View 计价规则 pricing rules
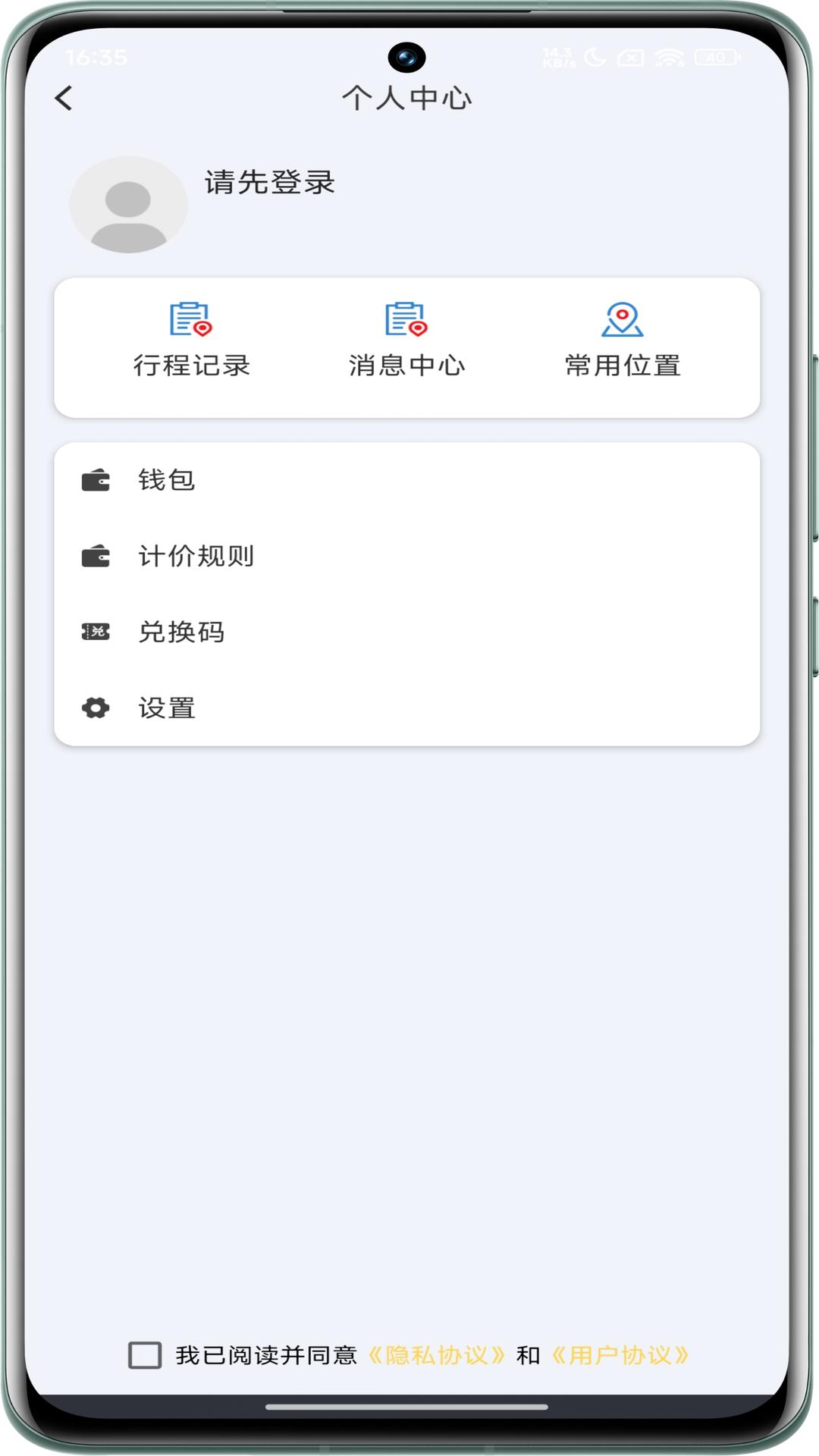Screen dimensions: 819x1456 (x=406, y=556)
